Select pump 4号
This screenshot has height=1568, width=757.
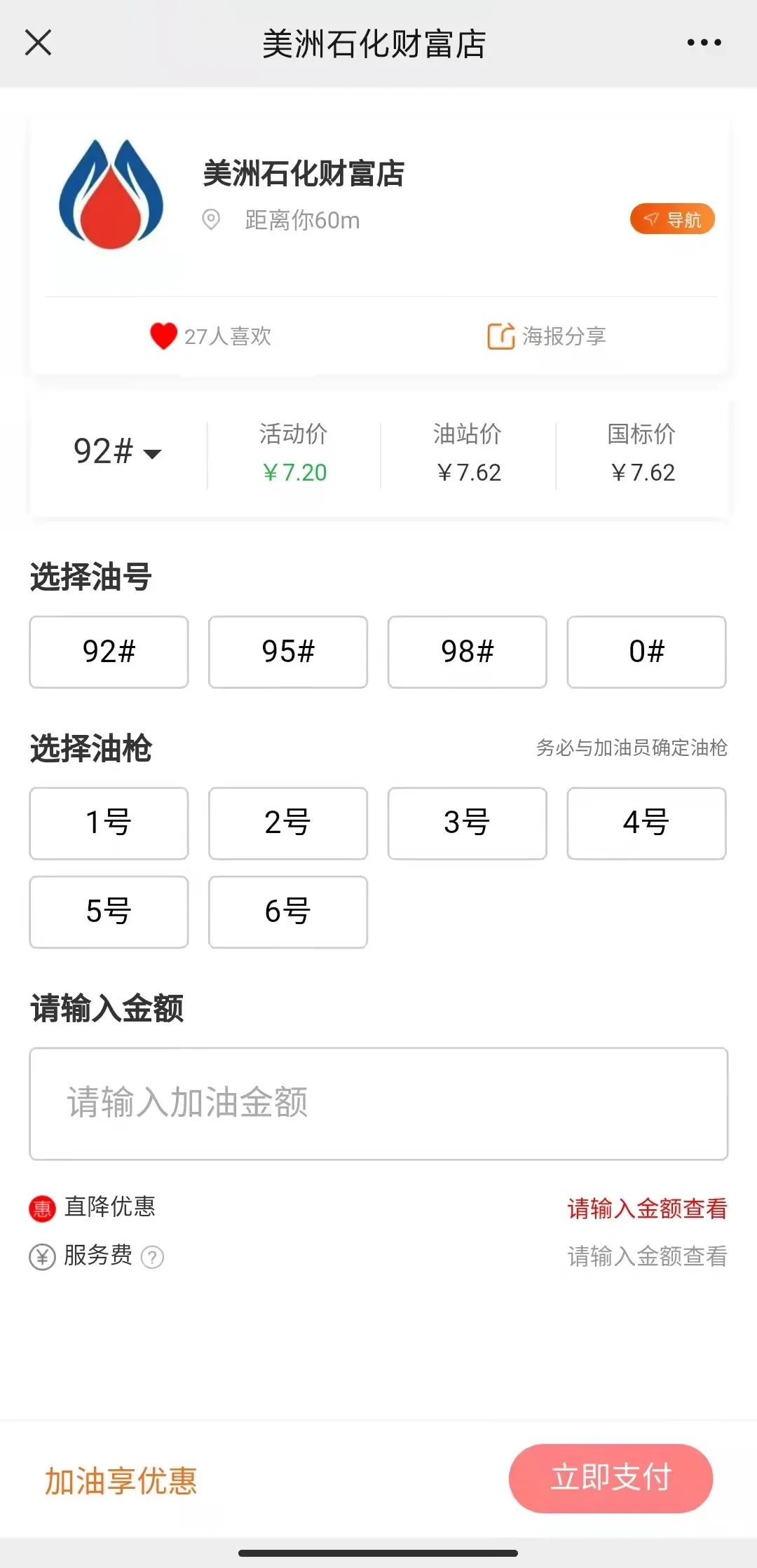pyautogui.click(x=646, y=823)
